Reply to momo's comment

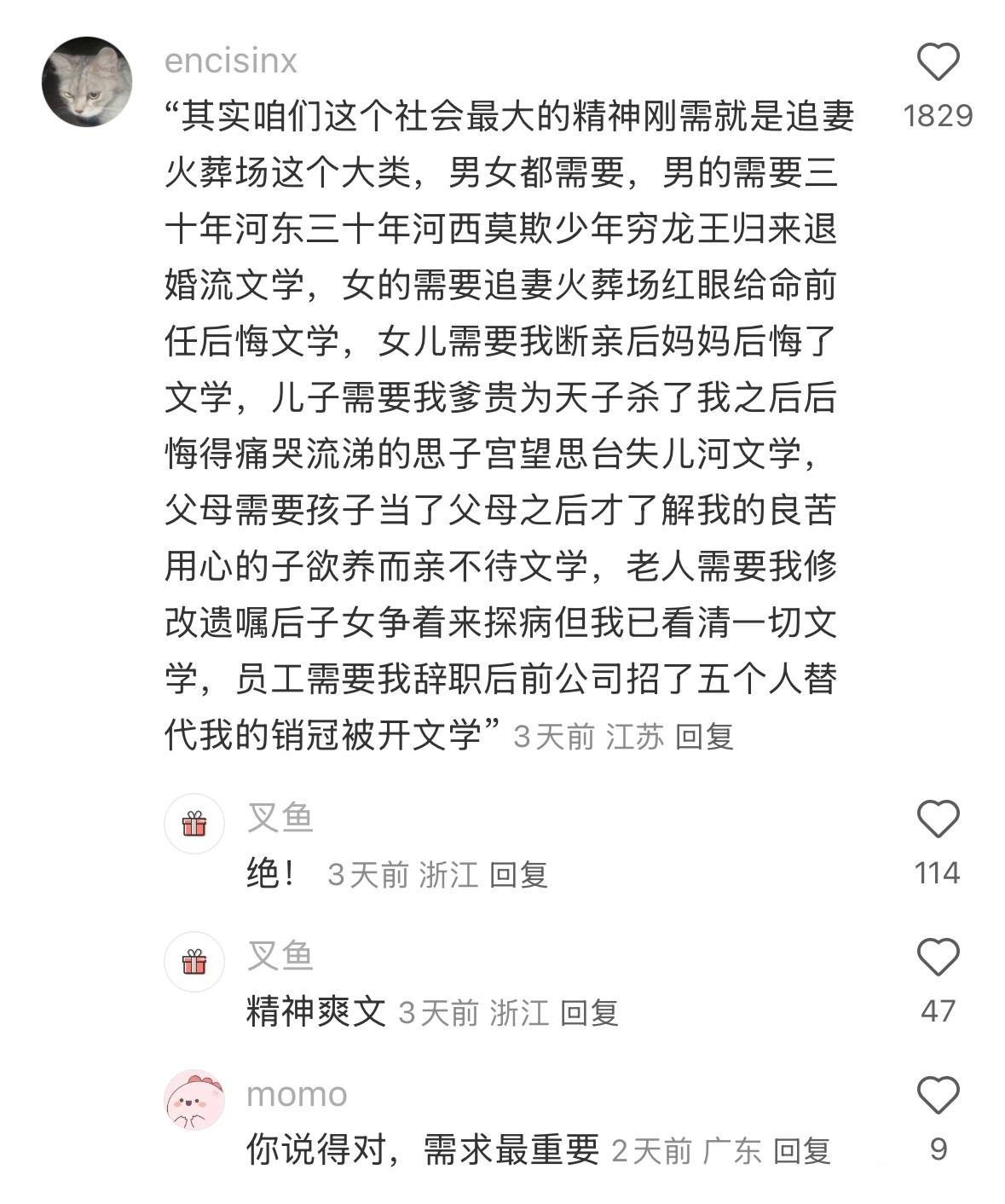pyautogui.click(x=801, y=1150)
